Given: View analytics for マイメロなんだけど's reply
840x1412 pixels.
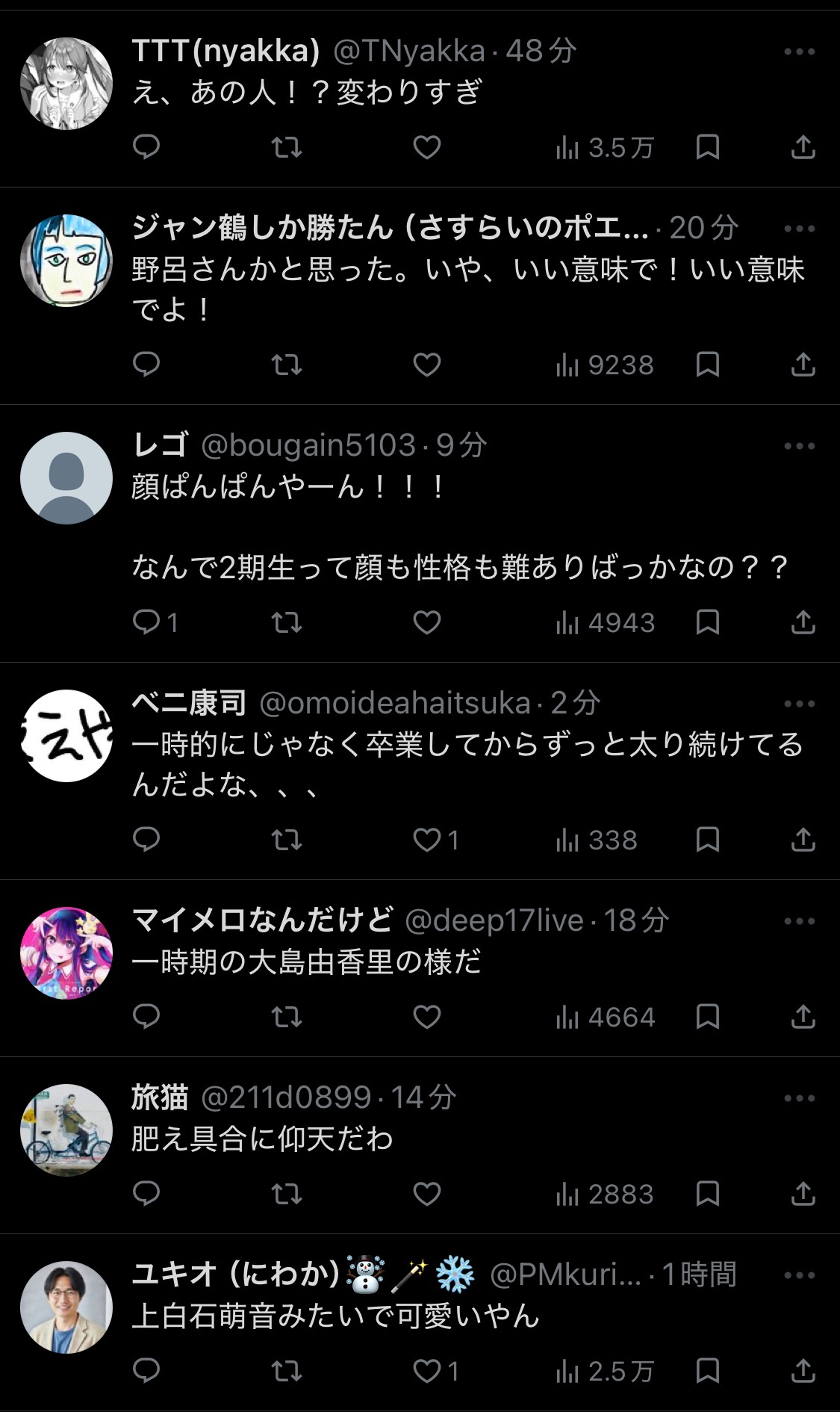Looking at the screenshot, I should (605, 1017).
